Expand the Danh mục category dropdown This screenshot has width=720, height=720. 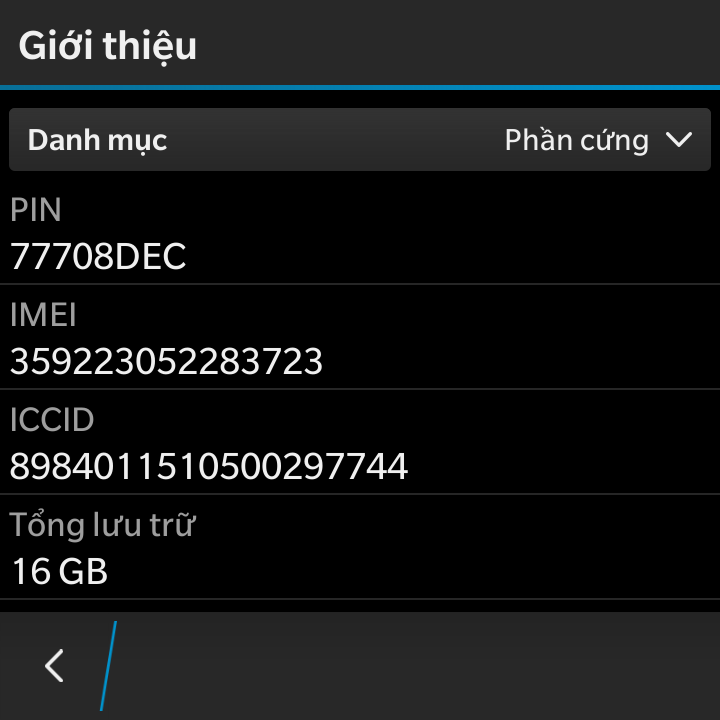click(x=360, y=140)
